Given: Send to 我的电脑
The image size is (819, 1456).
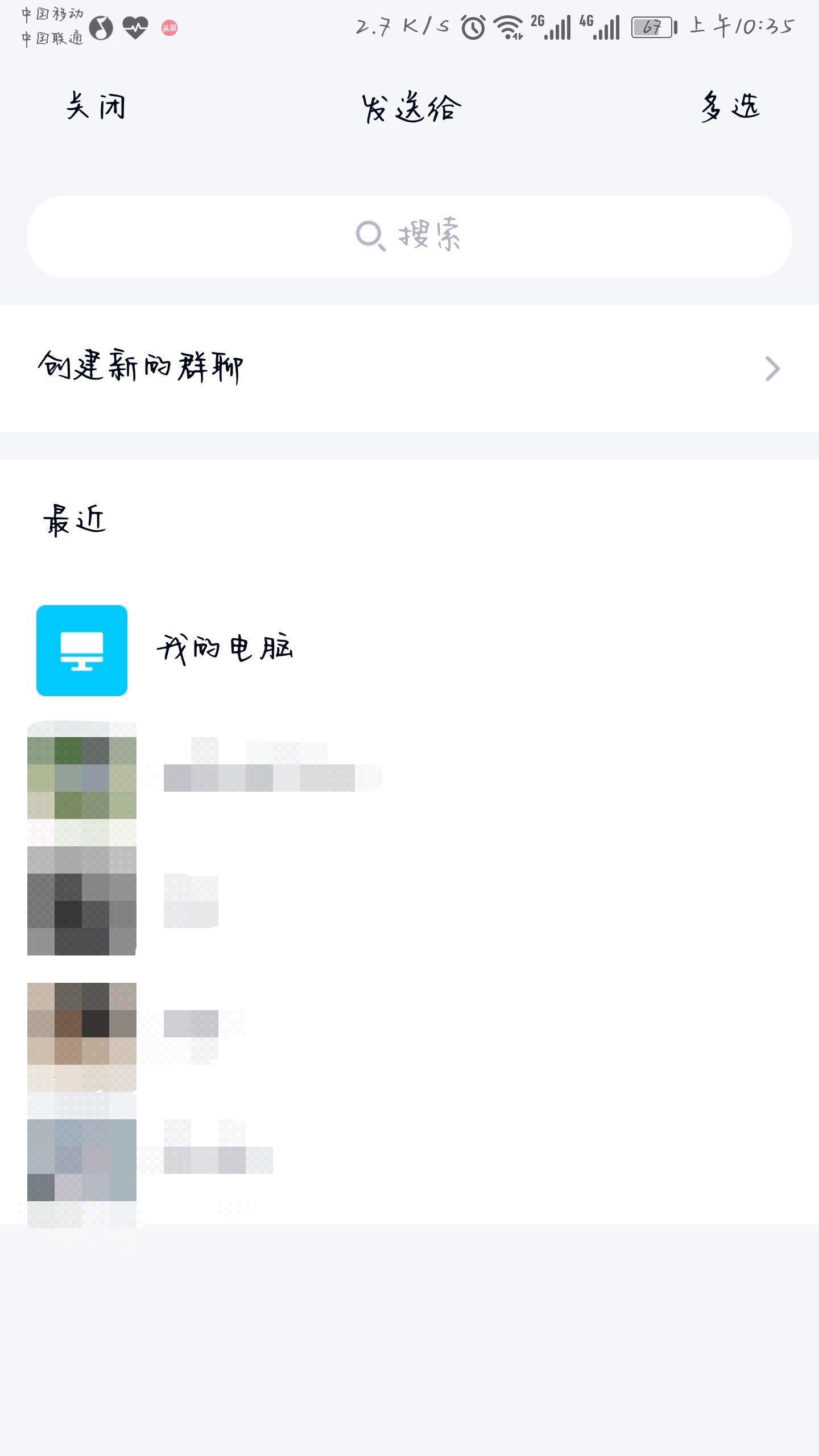Looking at the screenshot, I should pyautogui.click(x=225, y=650).
